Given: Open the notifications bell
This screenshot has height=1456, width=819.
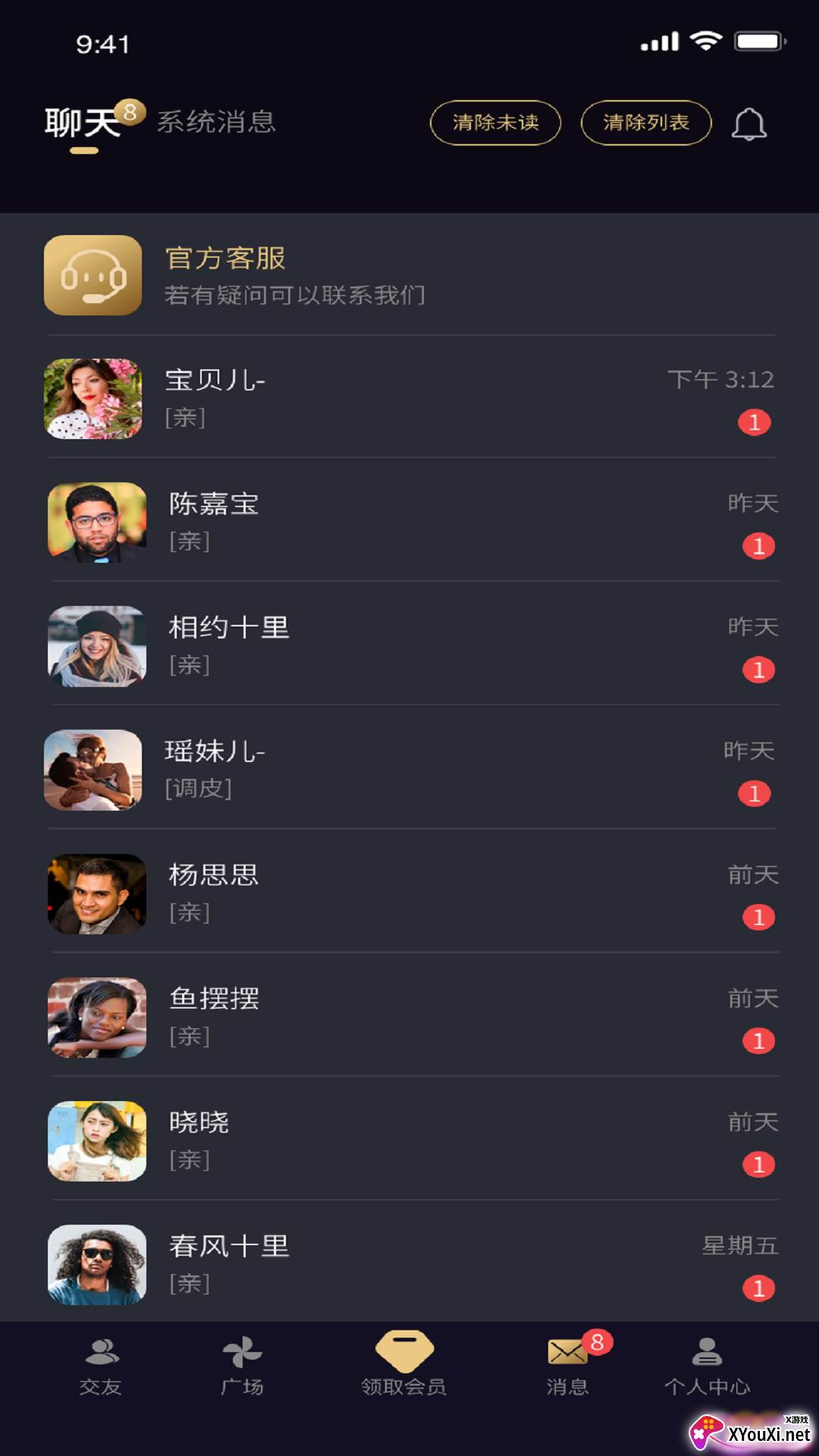Looking at the screenshot, I should pyautogui.click(x=748, y=124).
